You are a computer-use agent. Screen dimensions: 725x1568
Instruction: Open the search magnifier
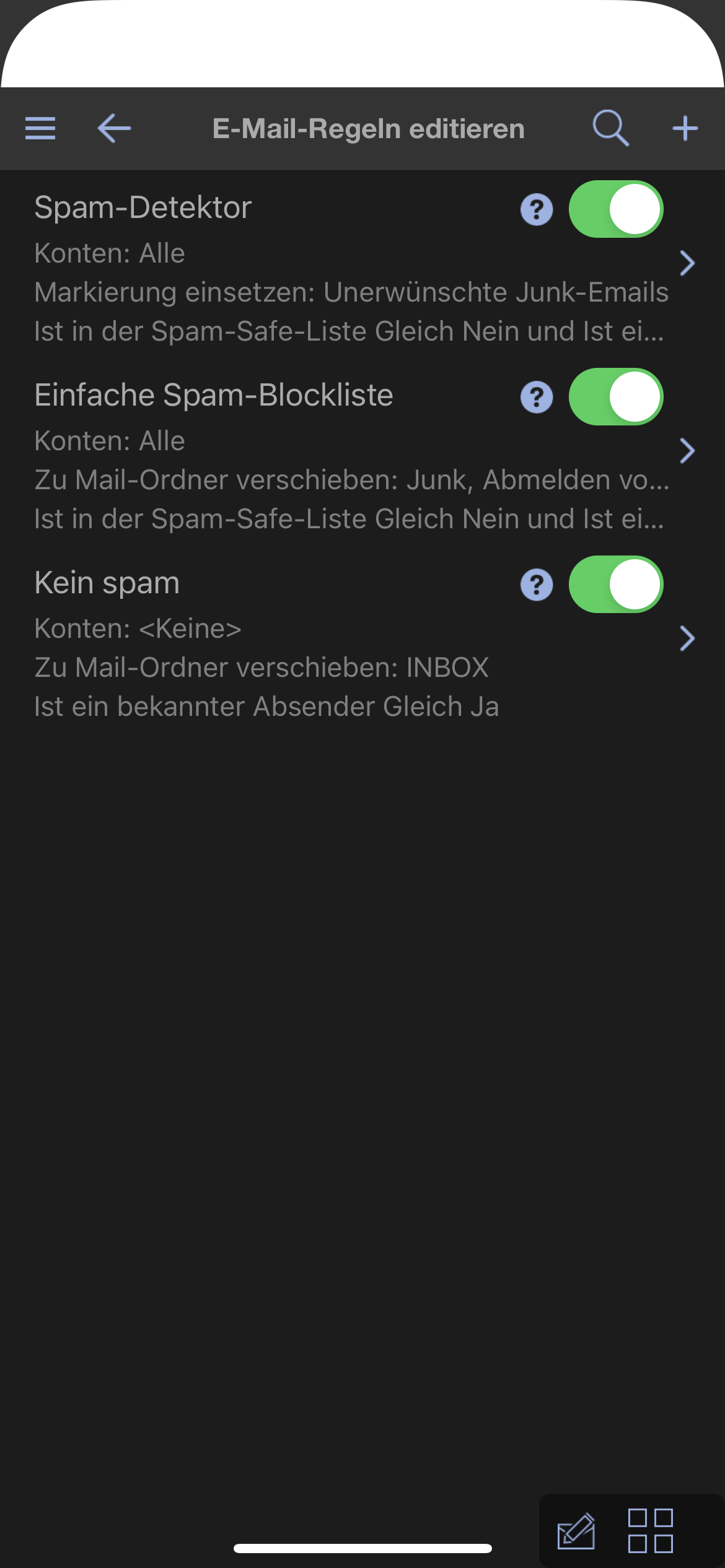coord(610,128)
